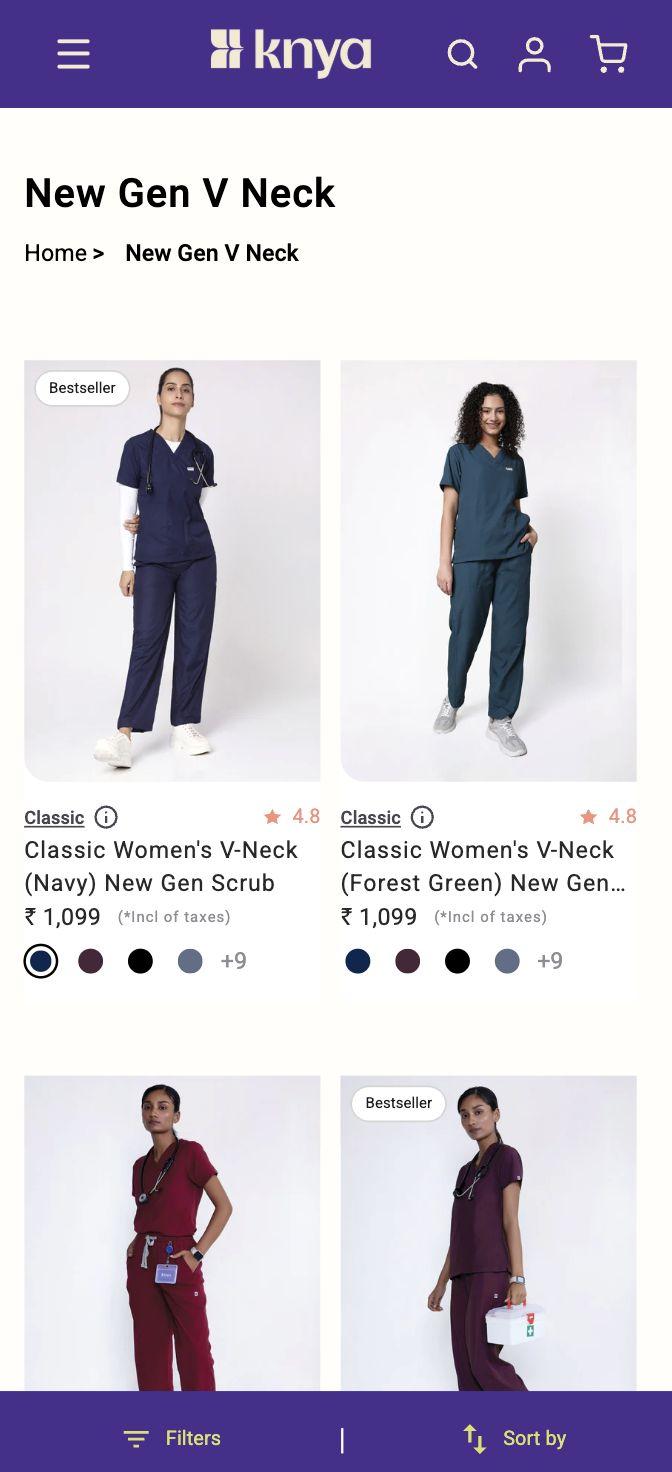Show +9 more colors for Forest Green scrub
The image size is (672, 1472).
550,961
